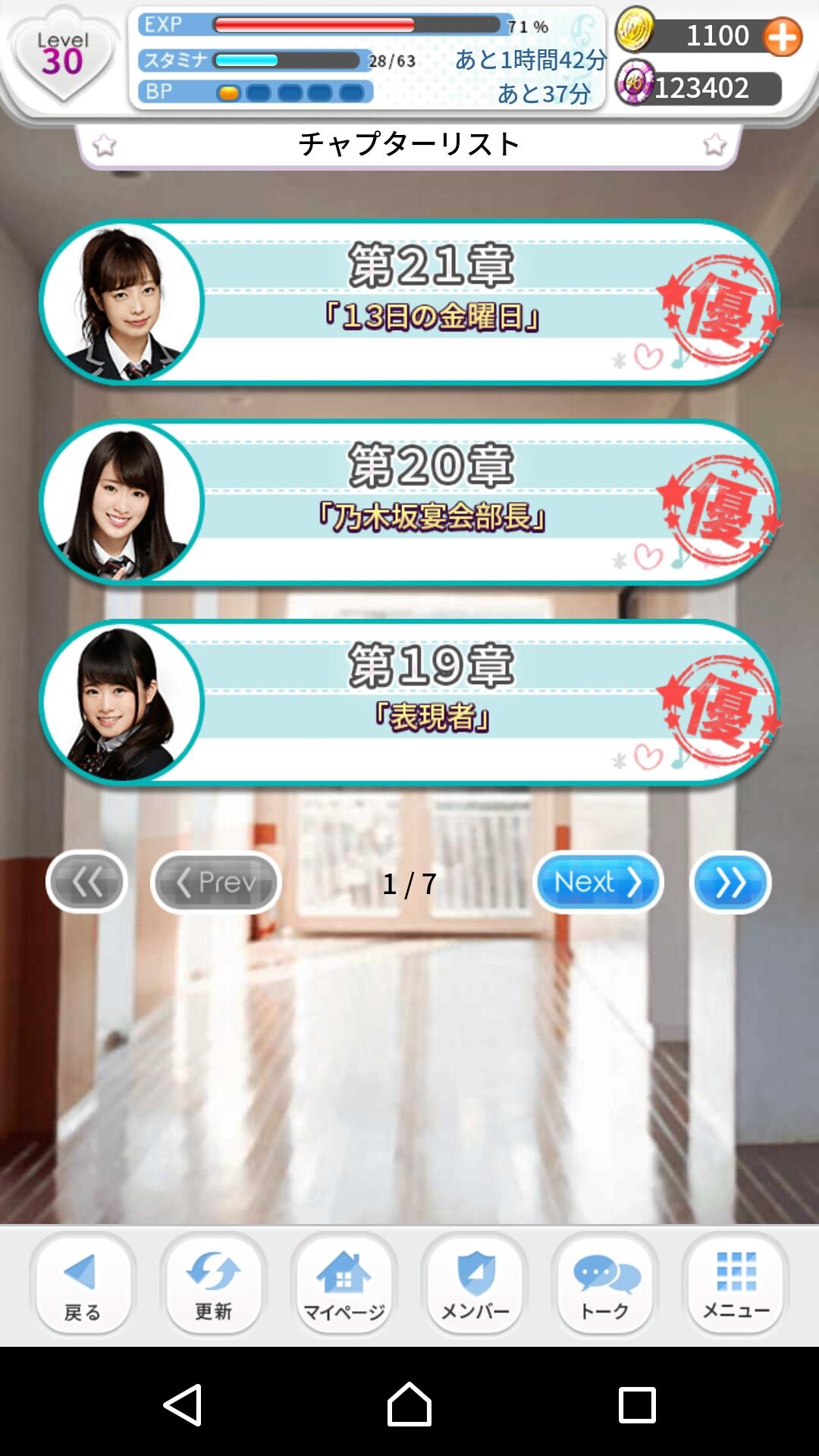Open the トーク chat section
Image resolution: width=819 pixels, height=1456 pixels.
(x=605, y=1284)
